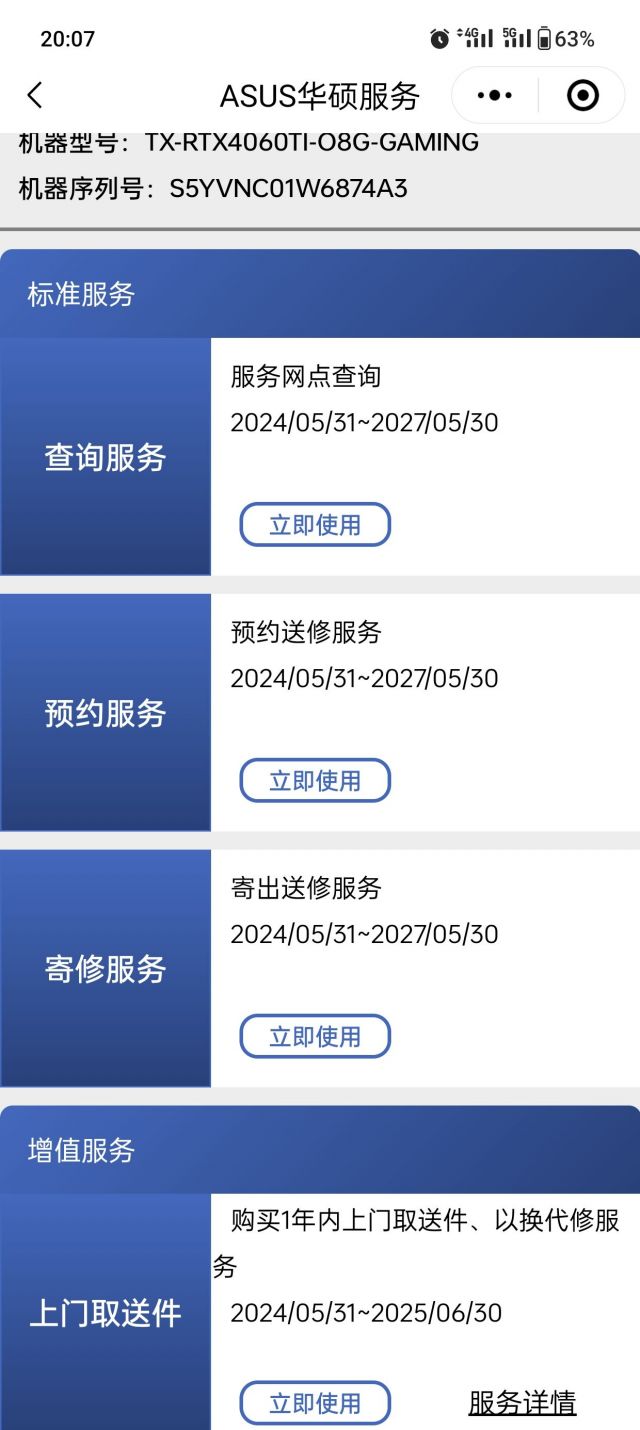The width and height of the screenshot is (640, 1430).
Task: Close the mini program with the circle button
Action: click(582, 96)
